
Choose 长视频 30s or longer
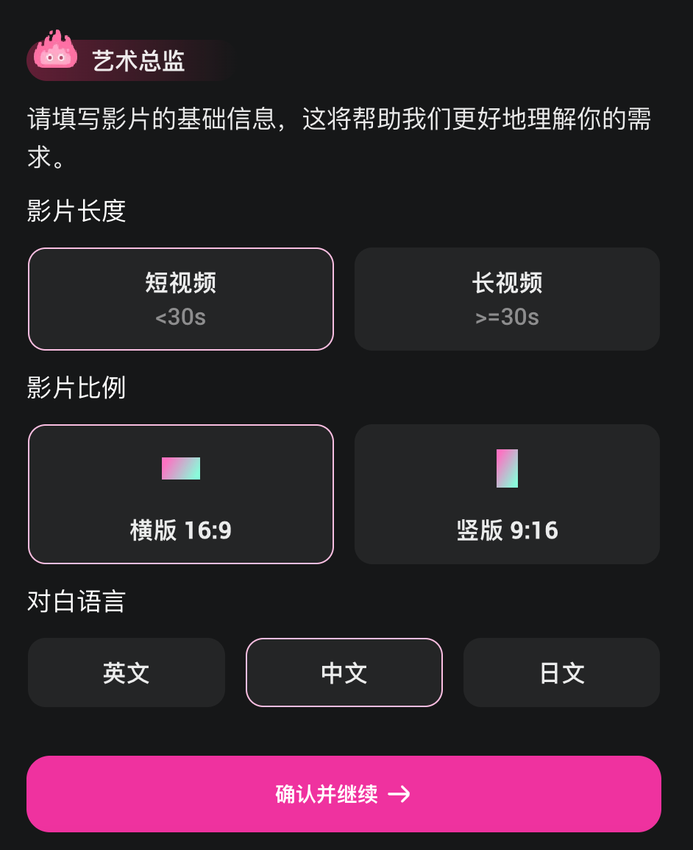pyautogui.click(x=507, y=299)
